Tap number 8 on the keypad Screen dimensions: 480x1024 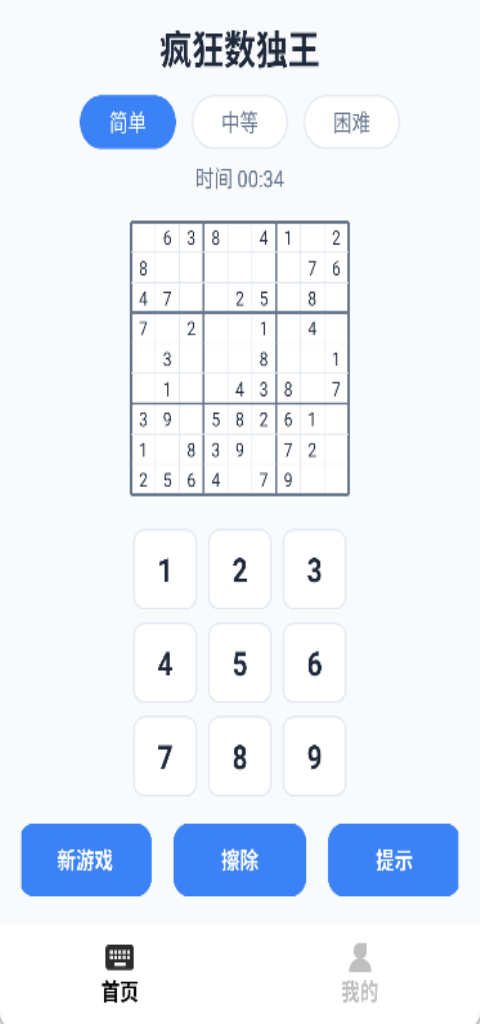click(x=240, y=756)
